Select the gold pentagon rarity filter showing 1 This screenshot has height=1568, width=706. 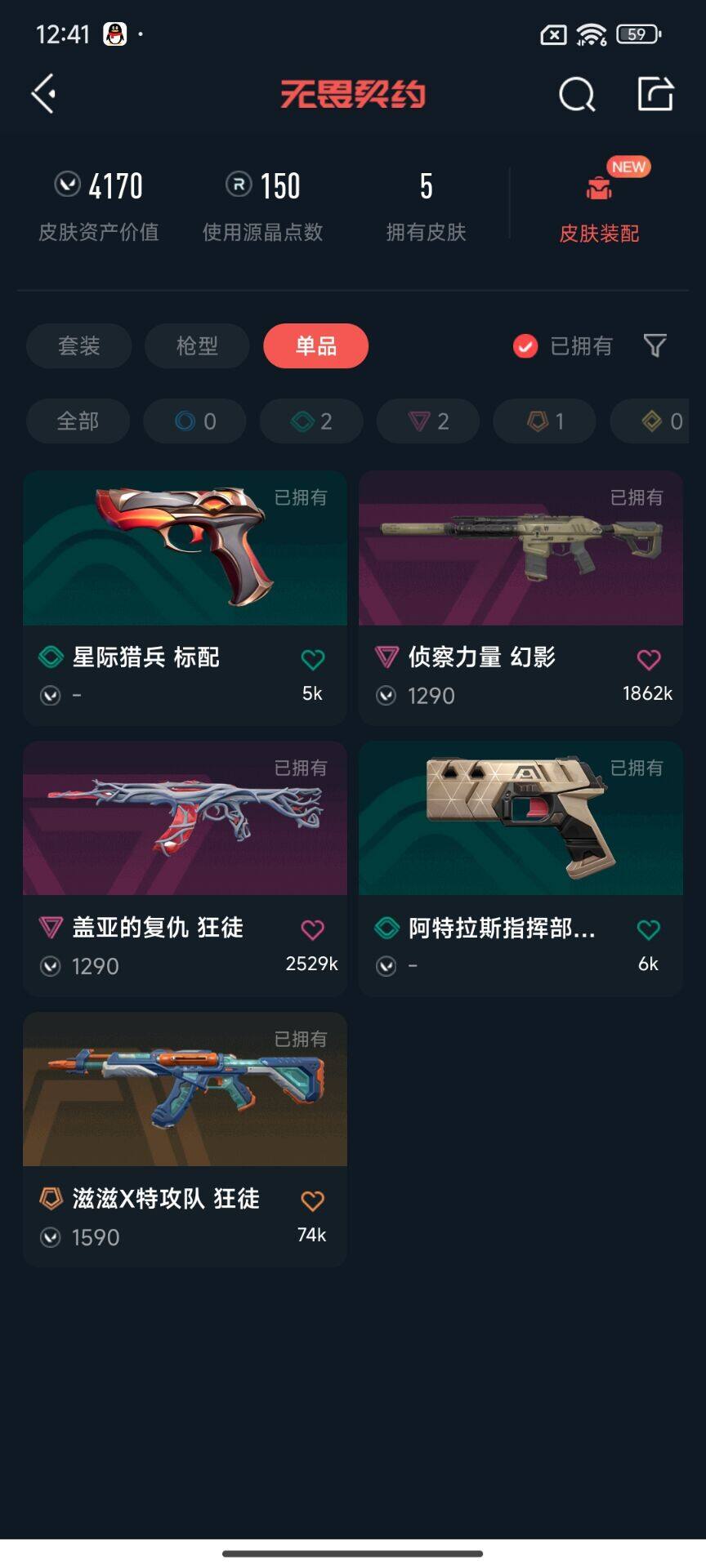tap(544, 421)
